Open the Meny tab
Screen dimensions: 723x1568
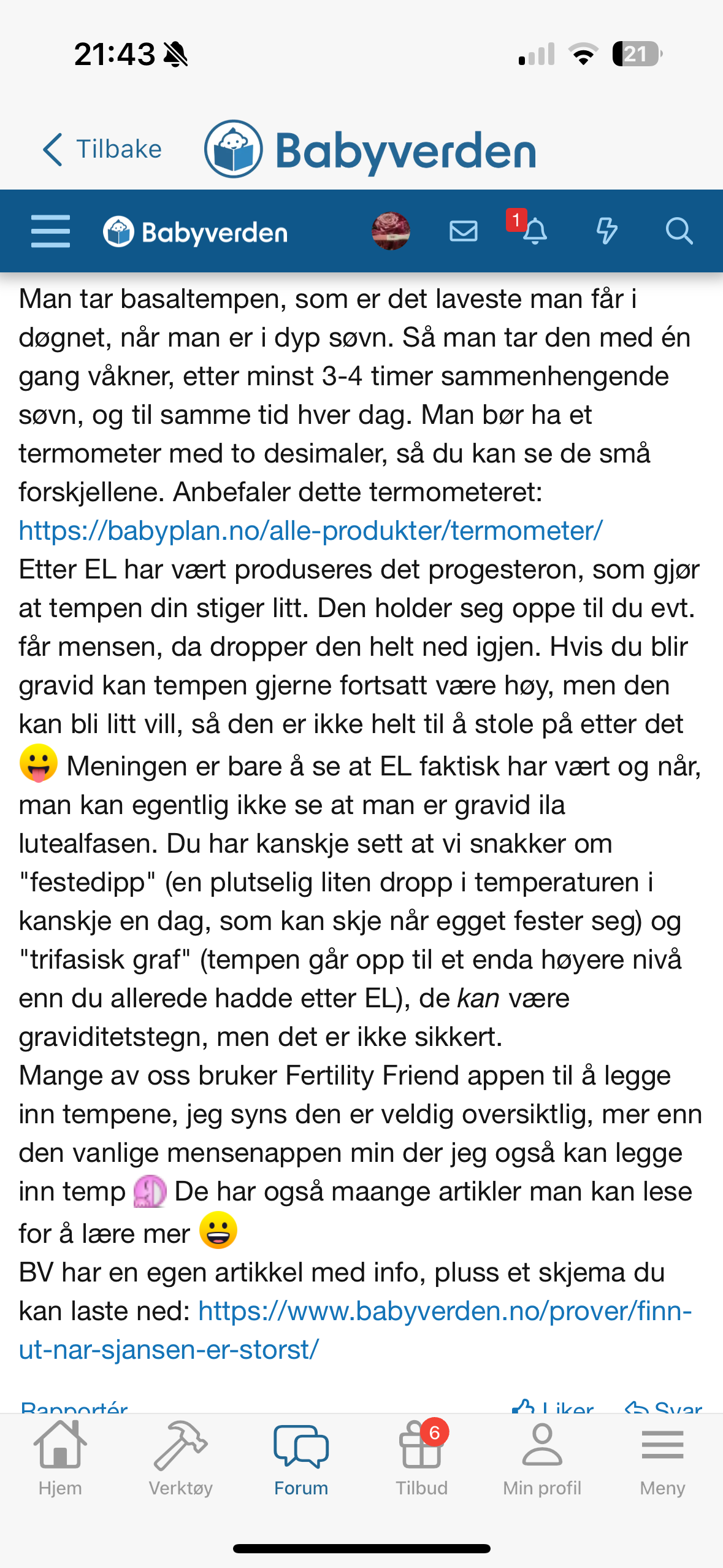click(x=662, y=1459)
